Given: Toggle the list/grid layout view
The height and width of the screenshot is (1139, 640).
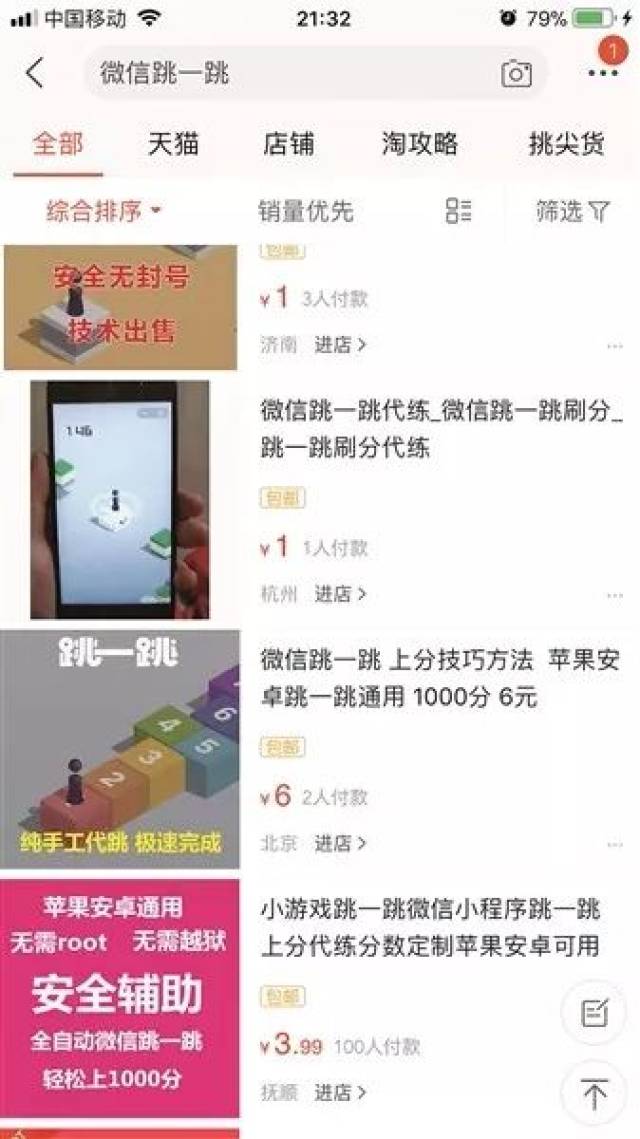Looking at the screenshot, I should pos(459,211).
